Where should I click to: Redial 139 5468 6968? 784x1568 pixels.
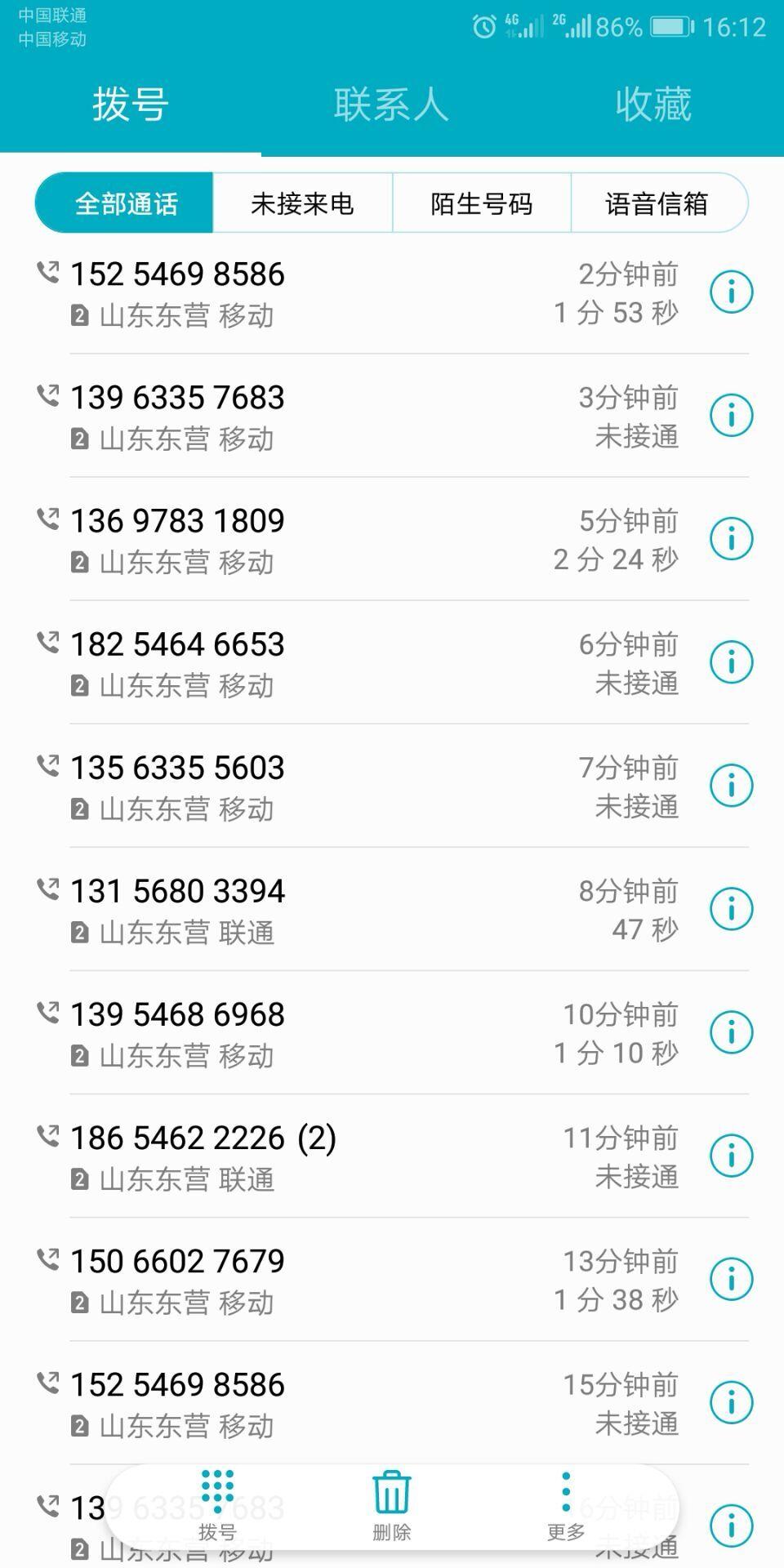[359, 1032]
